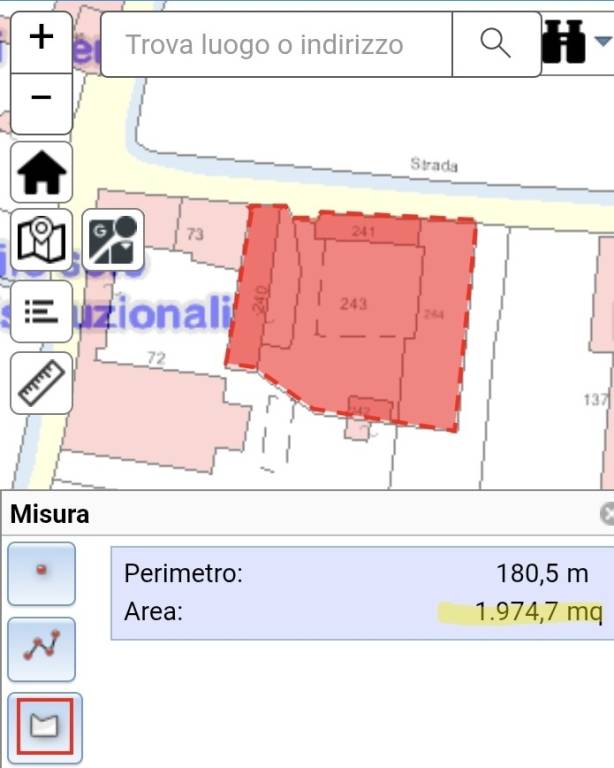Run the search with the magnifier button

click(x=495, y=44)
